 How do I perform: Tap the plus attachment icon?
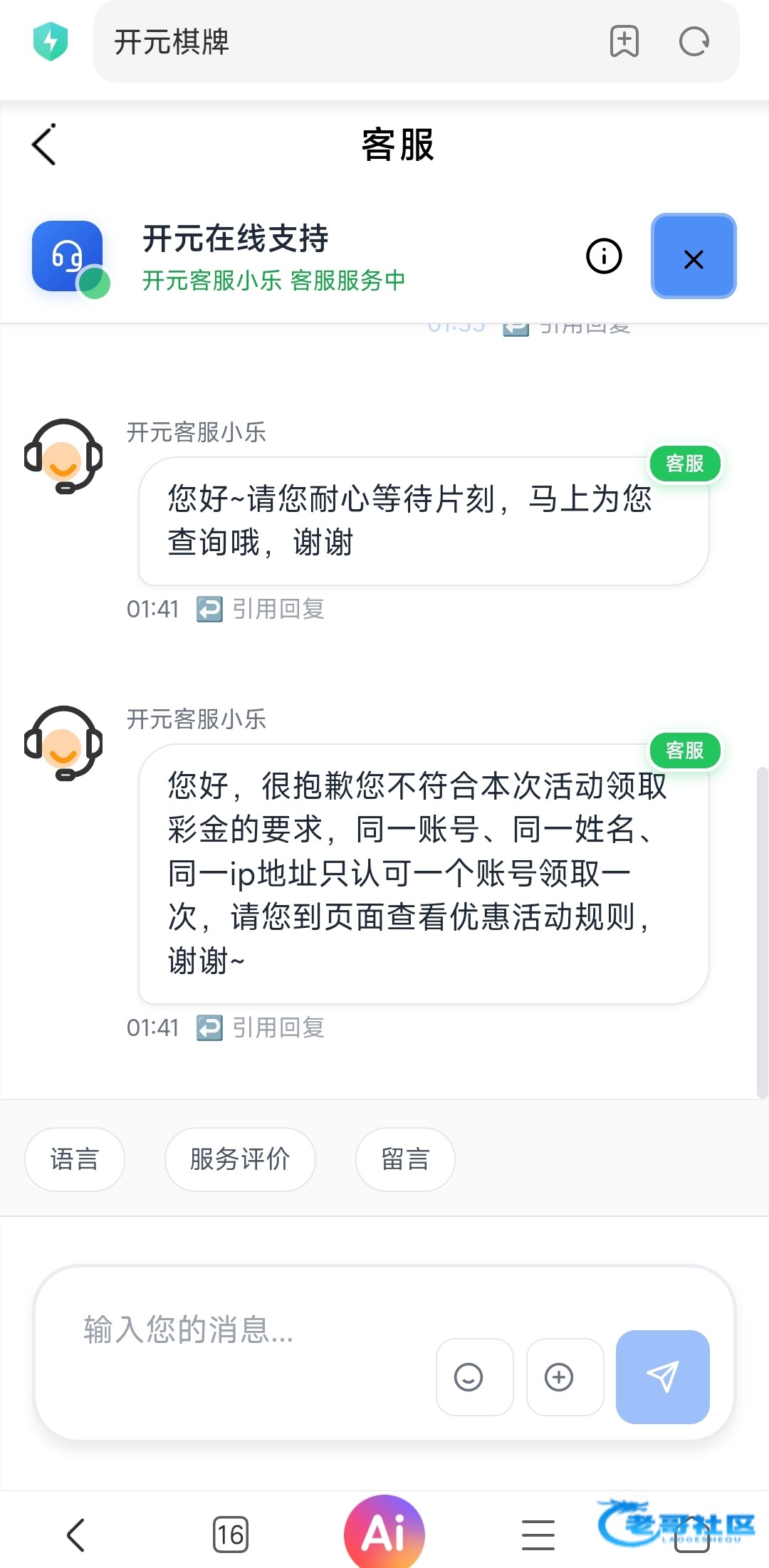pos(559,1377)
